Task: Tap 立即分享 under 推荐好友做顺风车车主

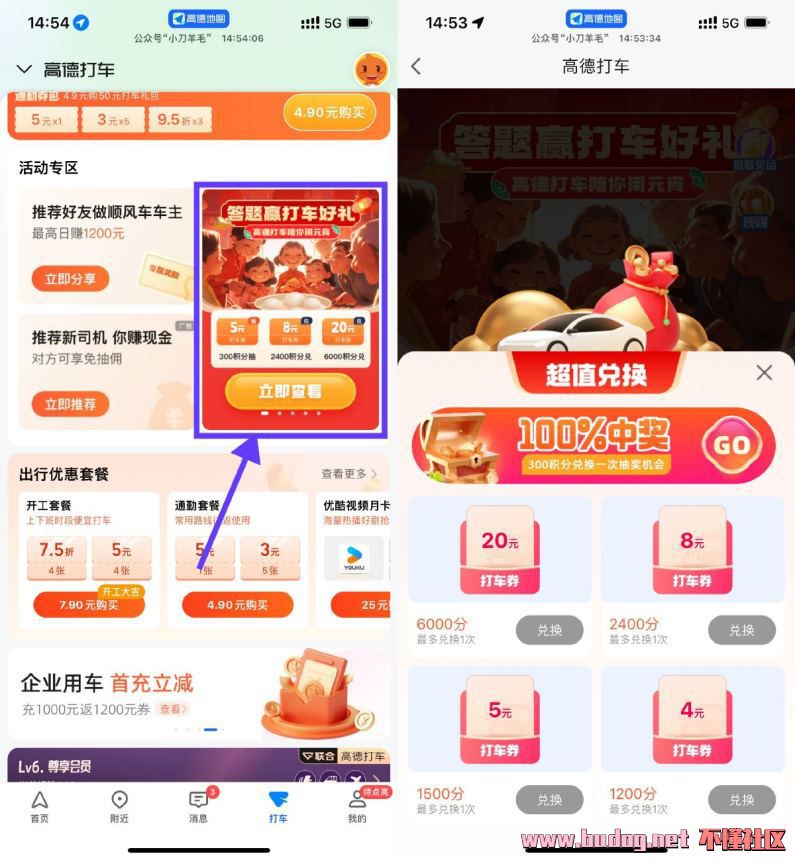Action: coord(70,279)
